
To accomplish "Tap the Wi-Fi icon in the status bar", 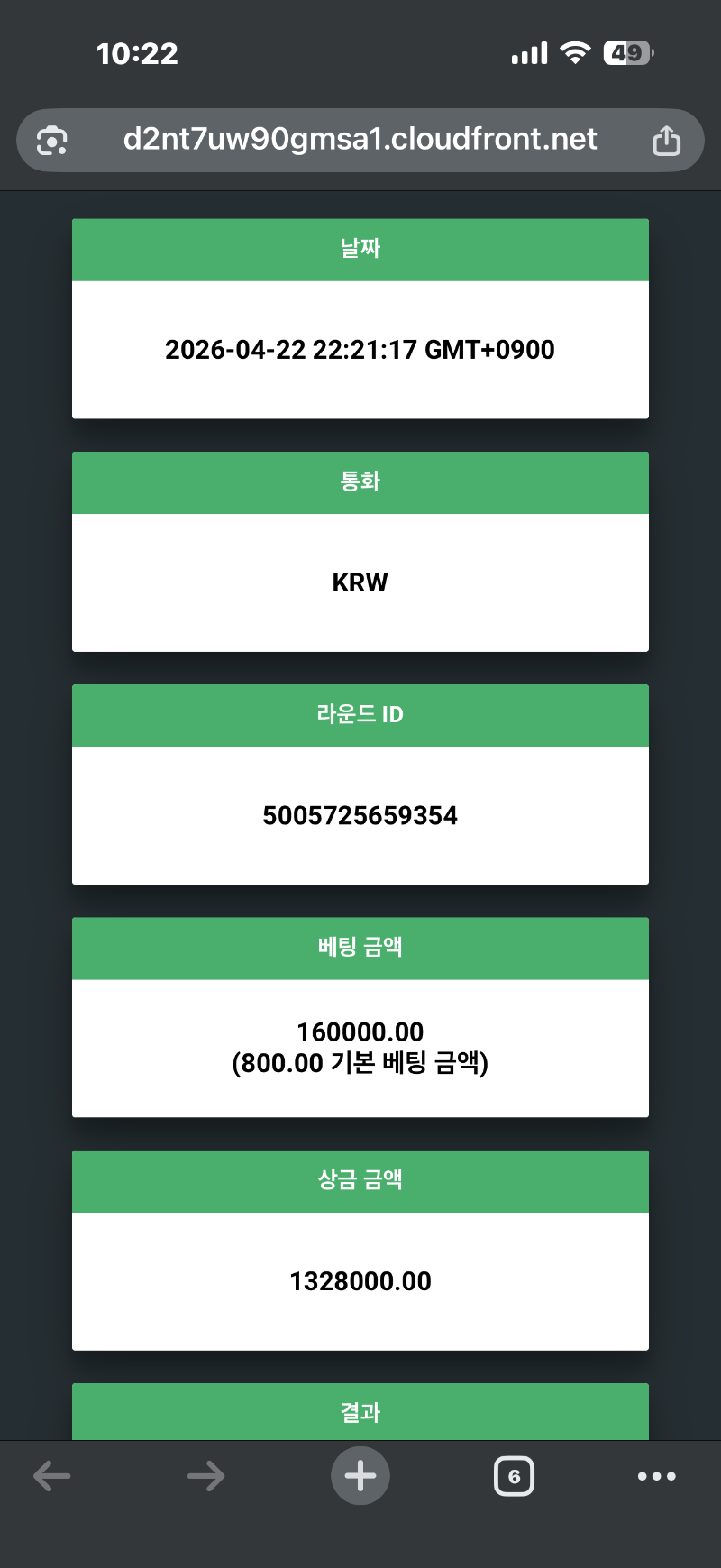I will tap(574, 51).
